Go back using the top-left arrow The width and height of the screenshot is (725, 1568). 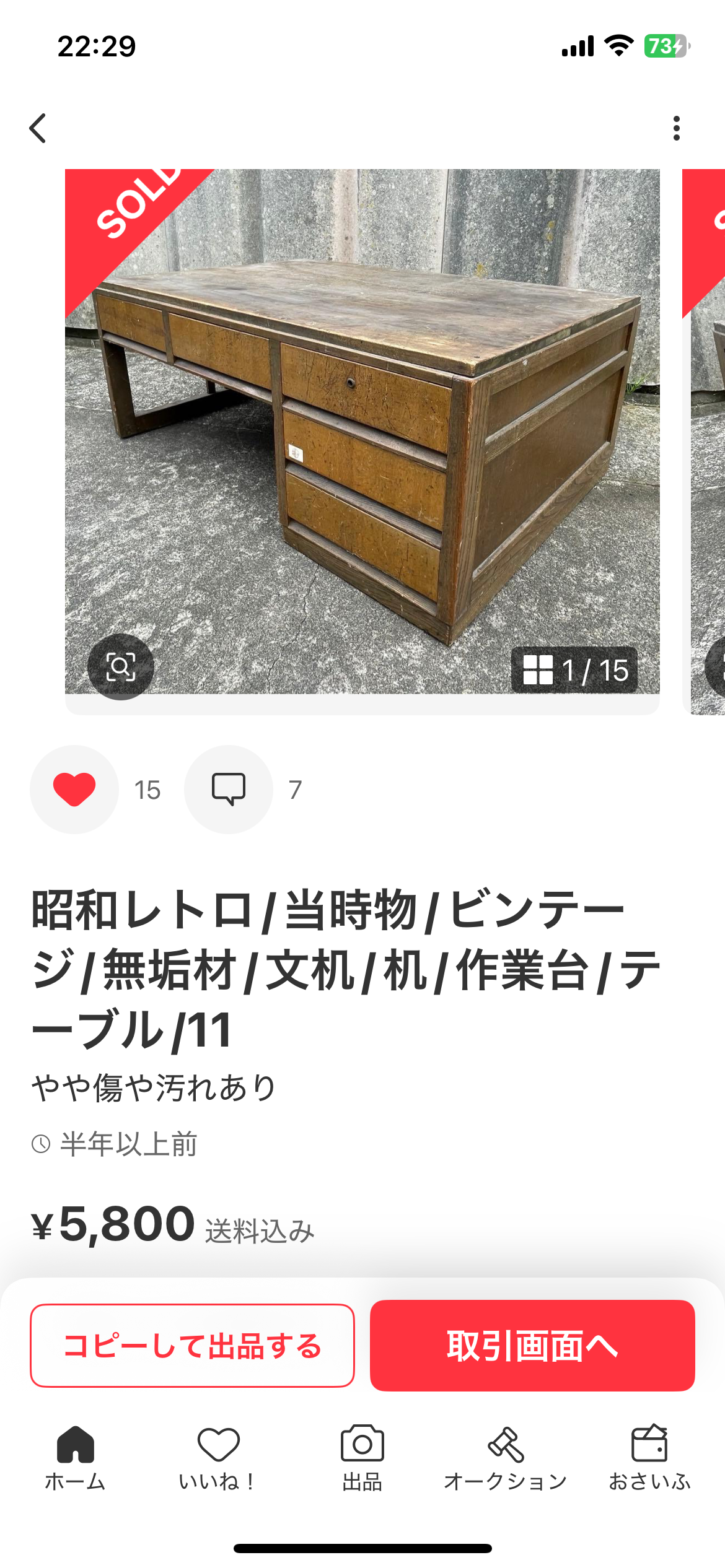38,128
